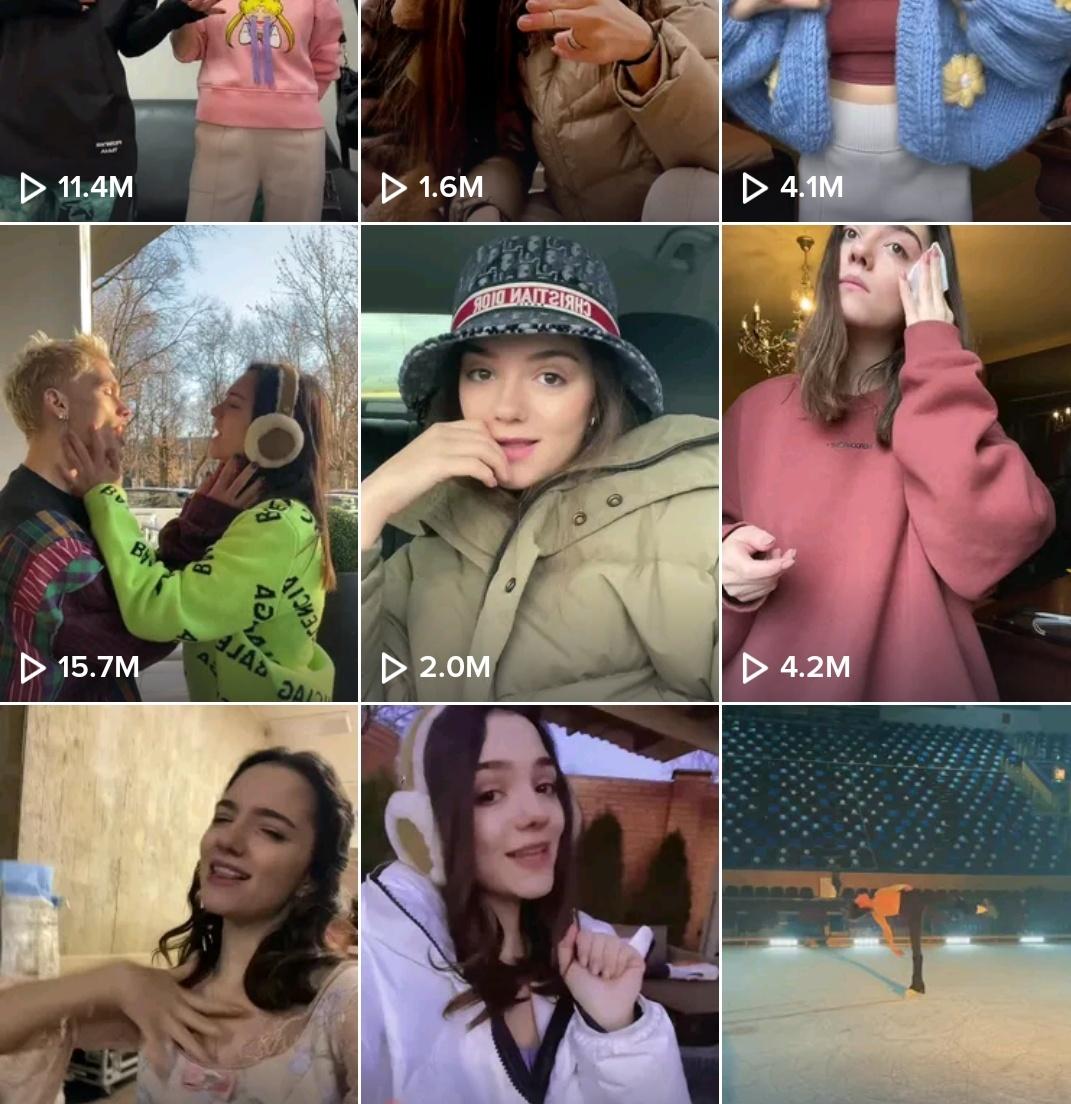1071x1104 pixels.
Task: Play the video with 1.6M views
Action: point(539,110)
